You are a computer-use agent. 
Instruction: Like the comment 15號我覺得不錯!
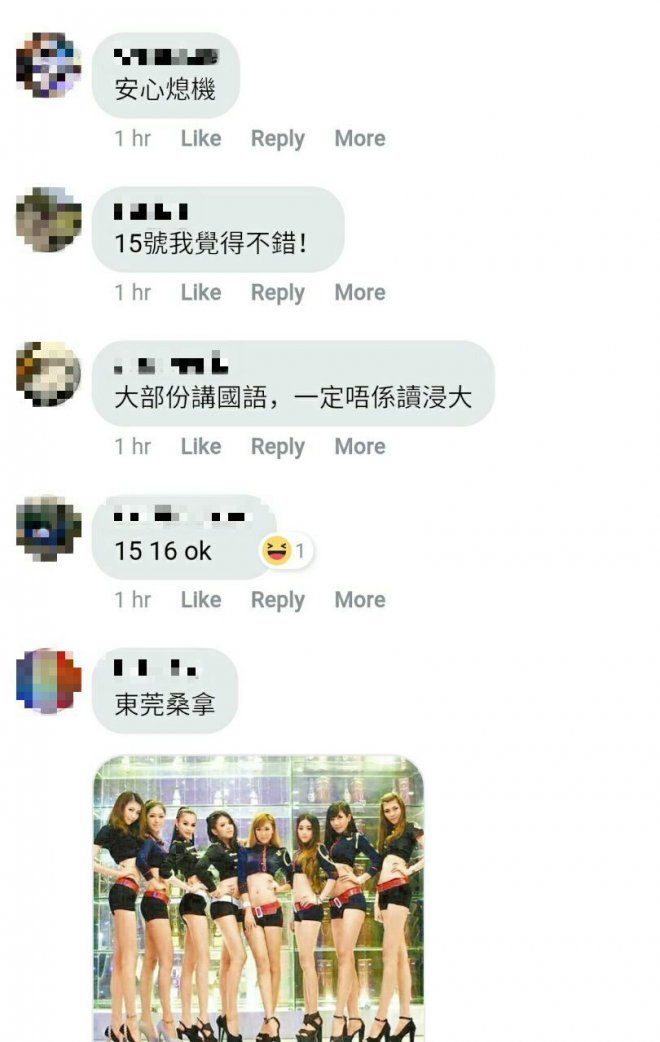pyautogui.click(x=200, y=293)
